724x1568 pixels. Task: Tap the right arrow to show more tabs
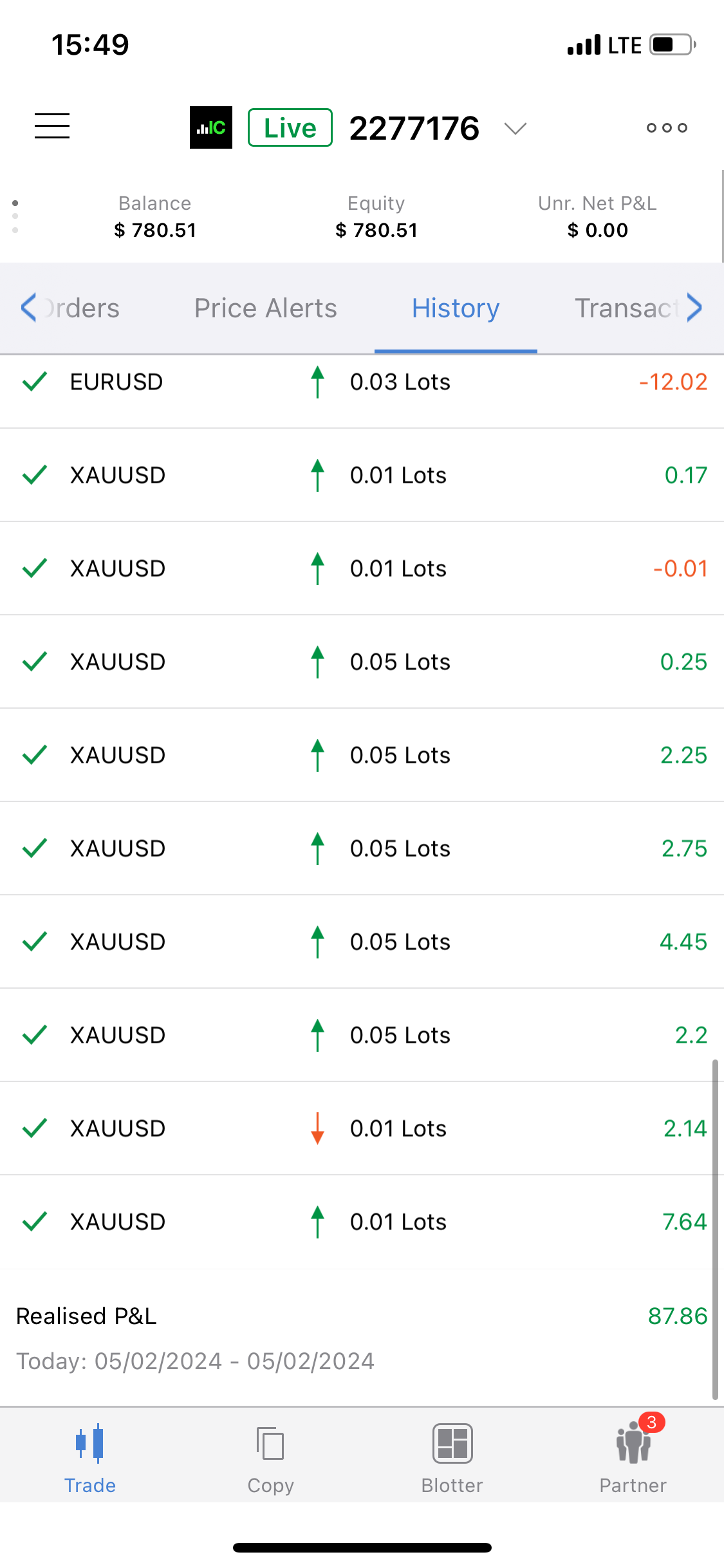point(694,307)
